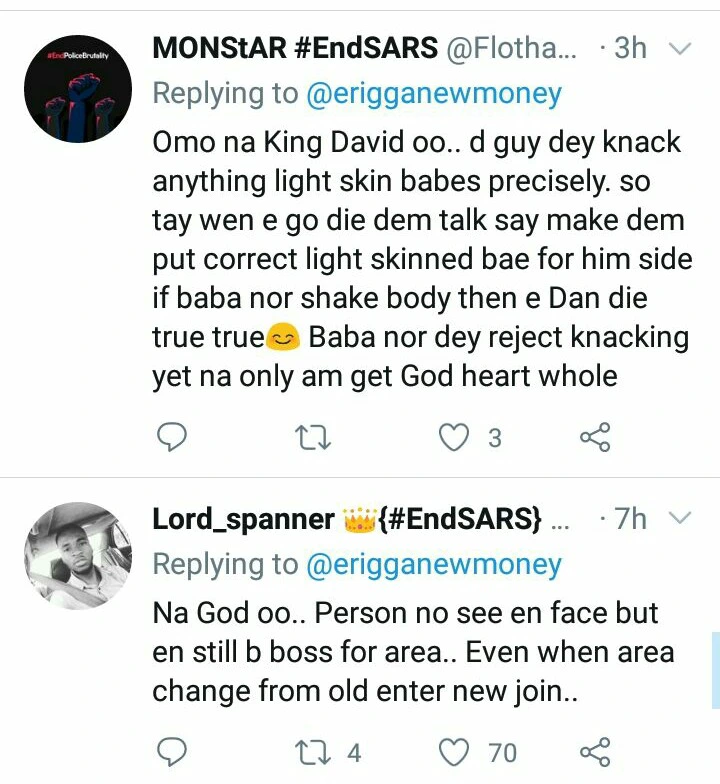This screenshot has width=720, height=784.
Task: Open MONStAR's tweet about King David
Action: point(420,260)
